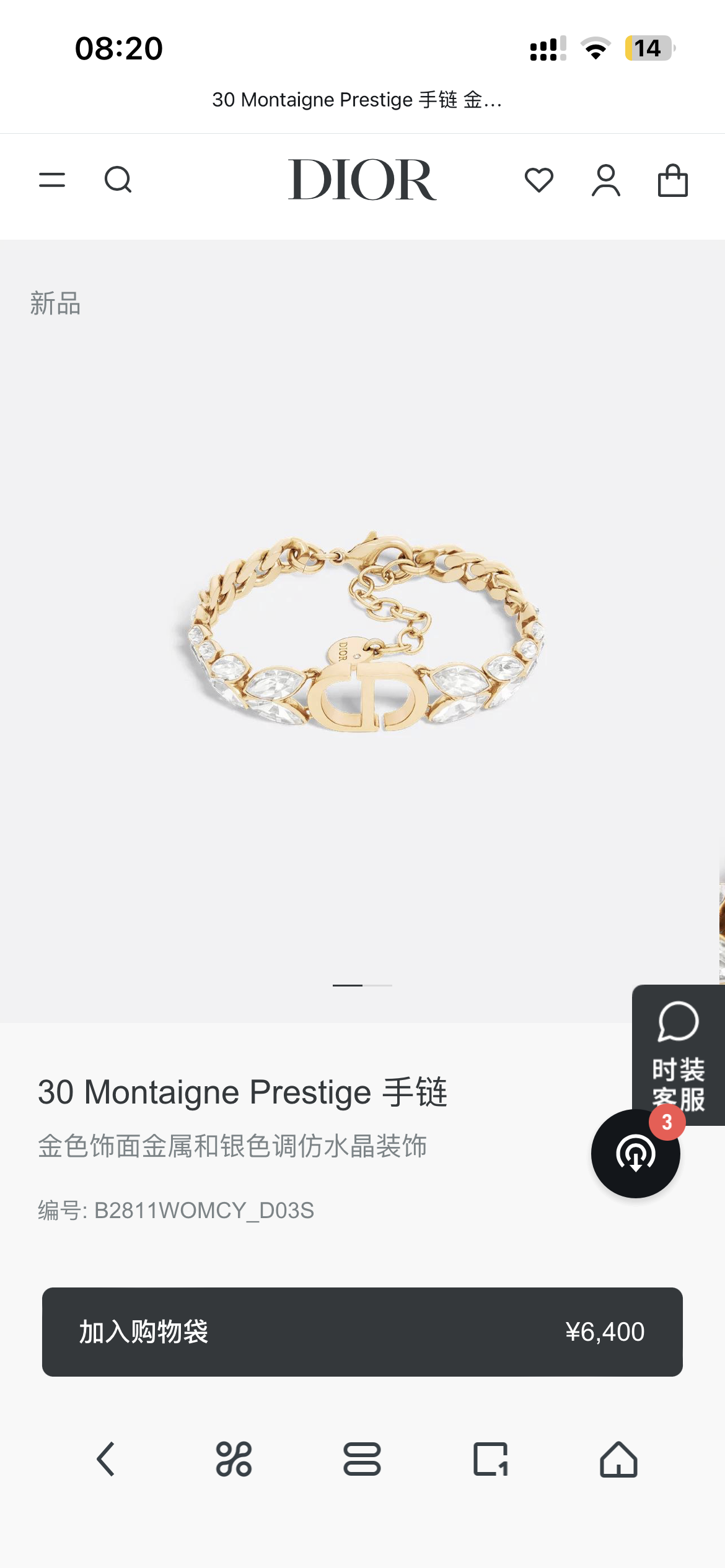Tap the 新品 label

coord(55,305)
